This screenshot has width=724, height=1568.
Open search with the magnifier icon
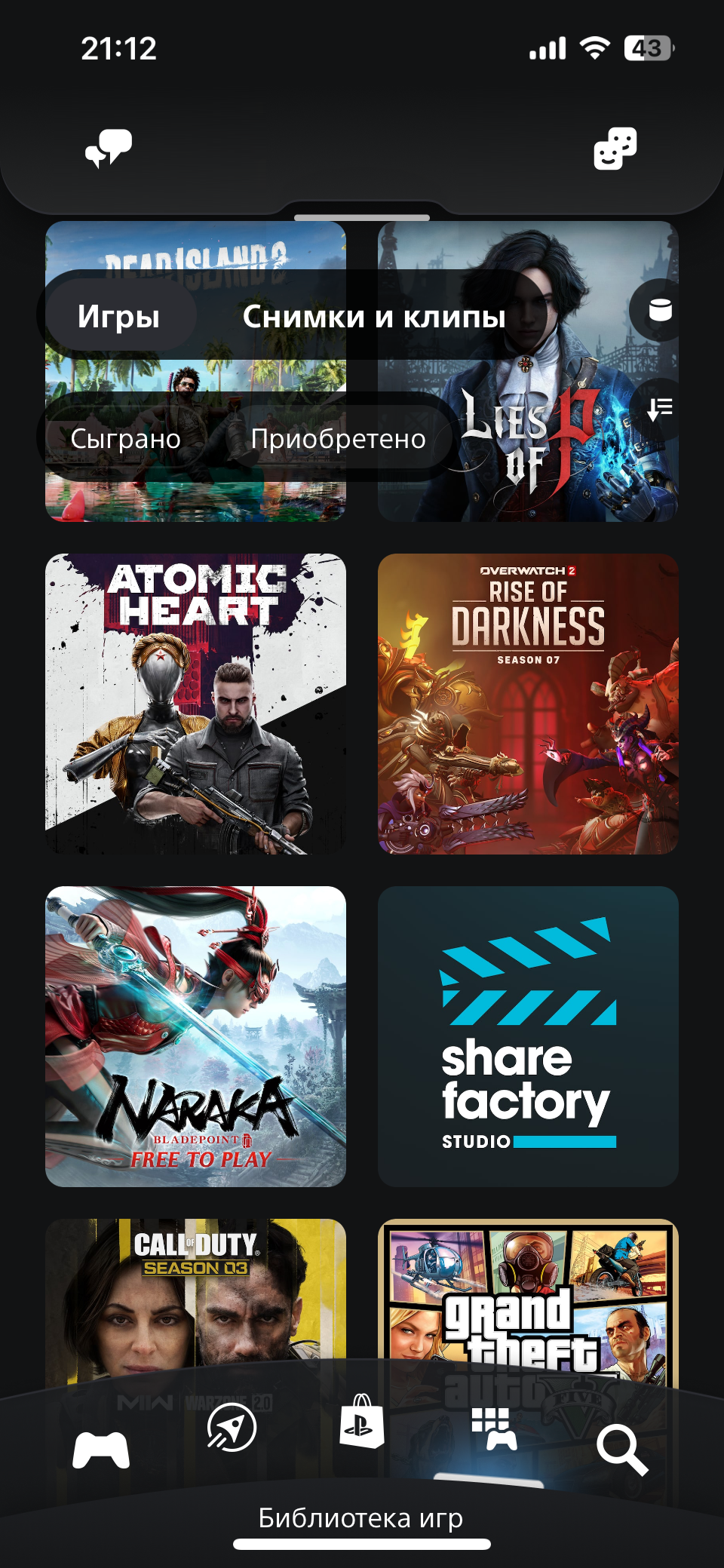click(x=622, y=1449)
